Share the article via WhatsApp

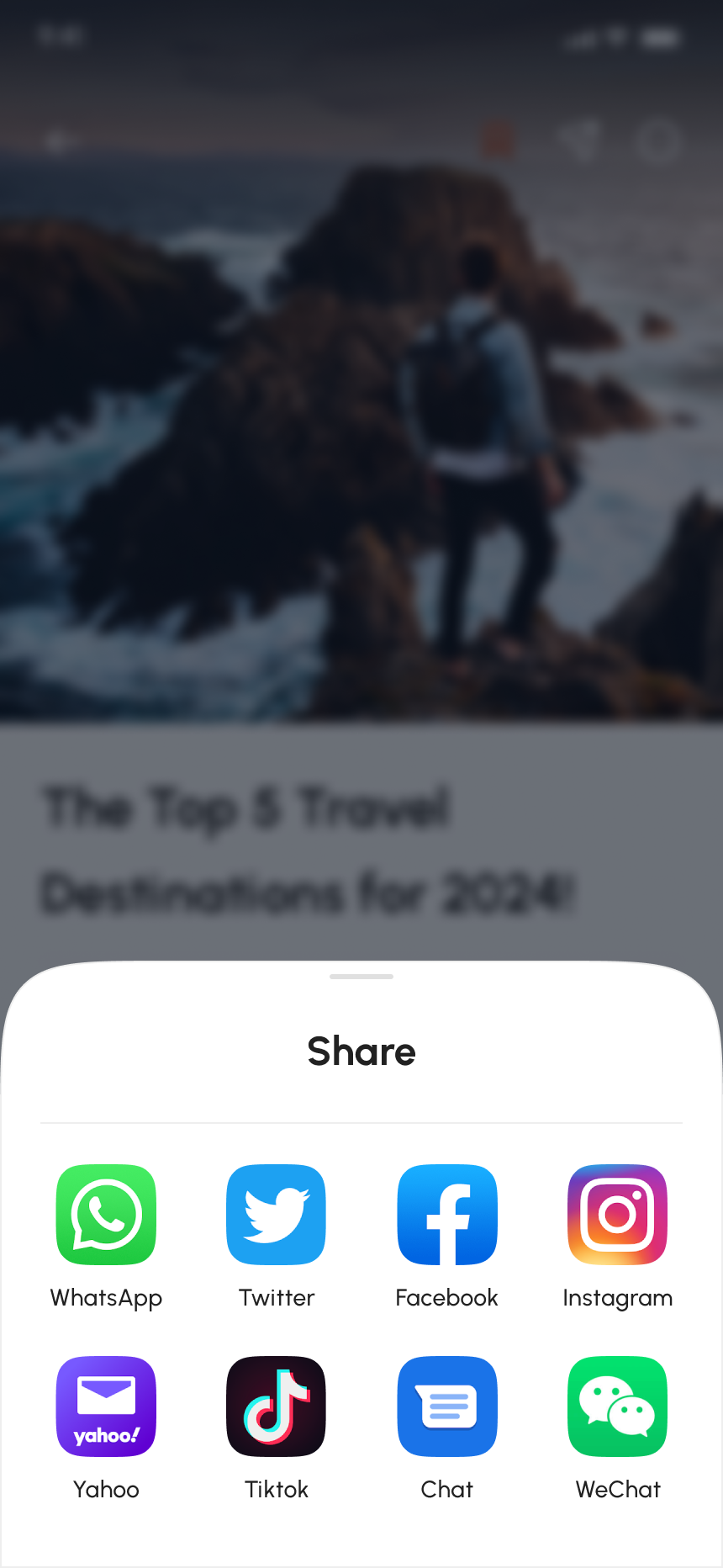click(x=106, y=1215)
